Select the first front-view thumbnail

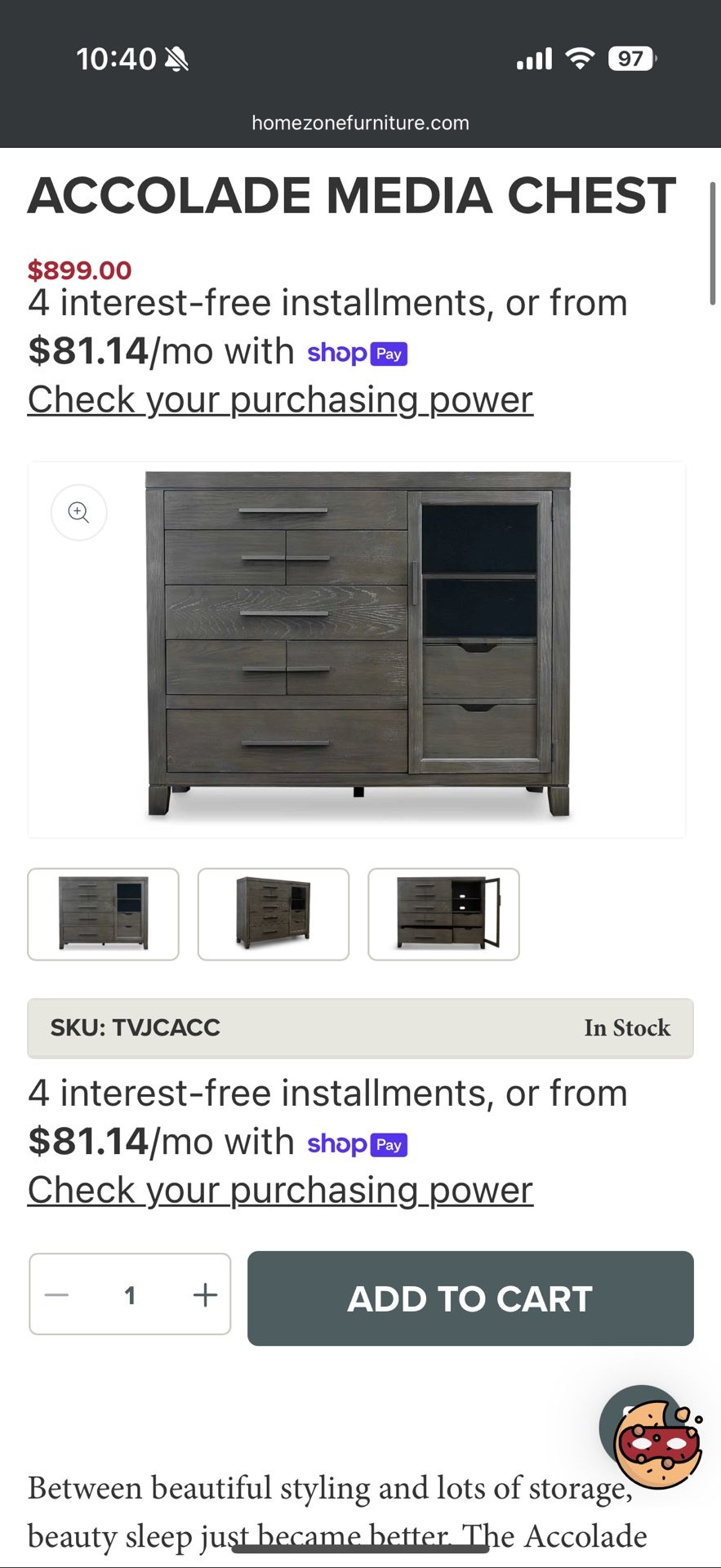tap(103, 914)
